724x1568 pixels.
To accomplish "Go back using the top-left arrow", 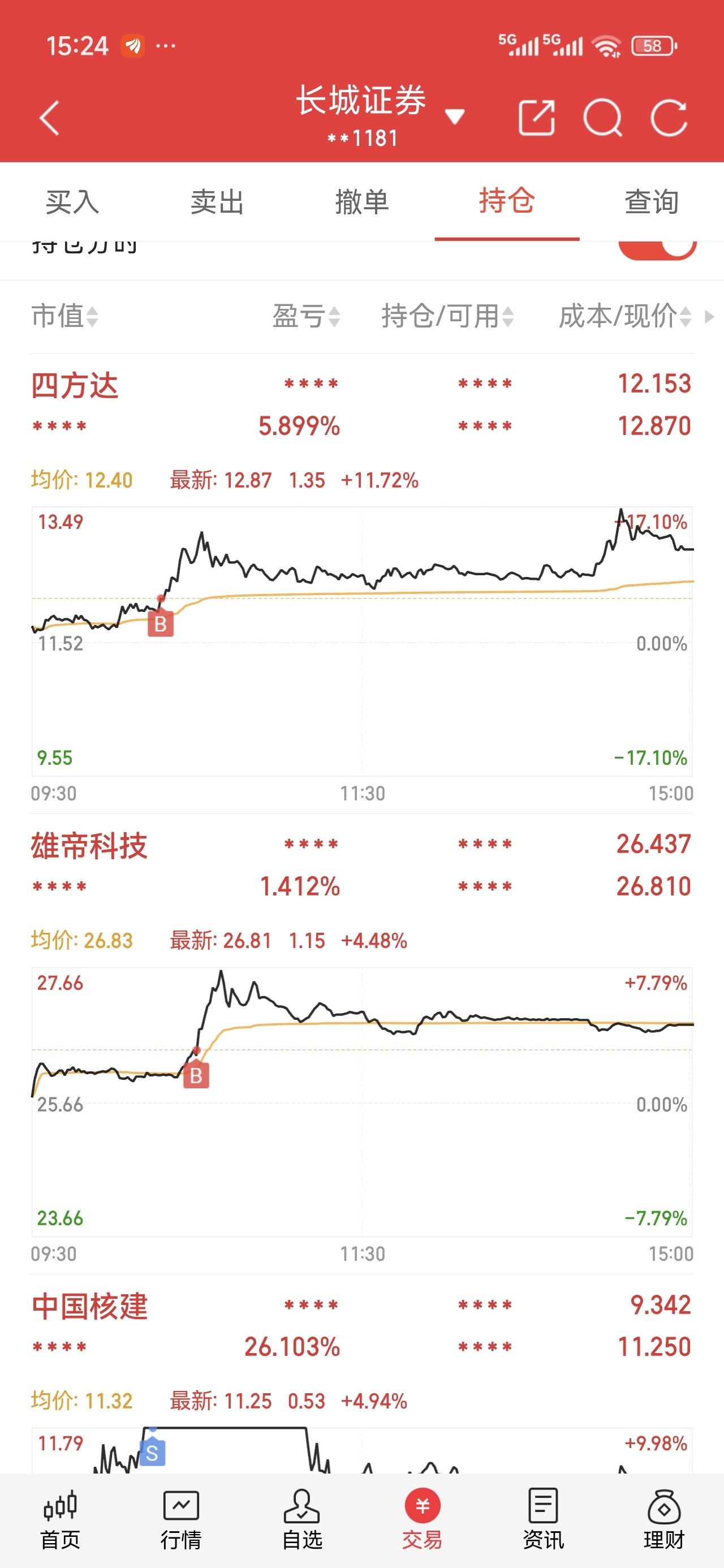I will point(50,118).
